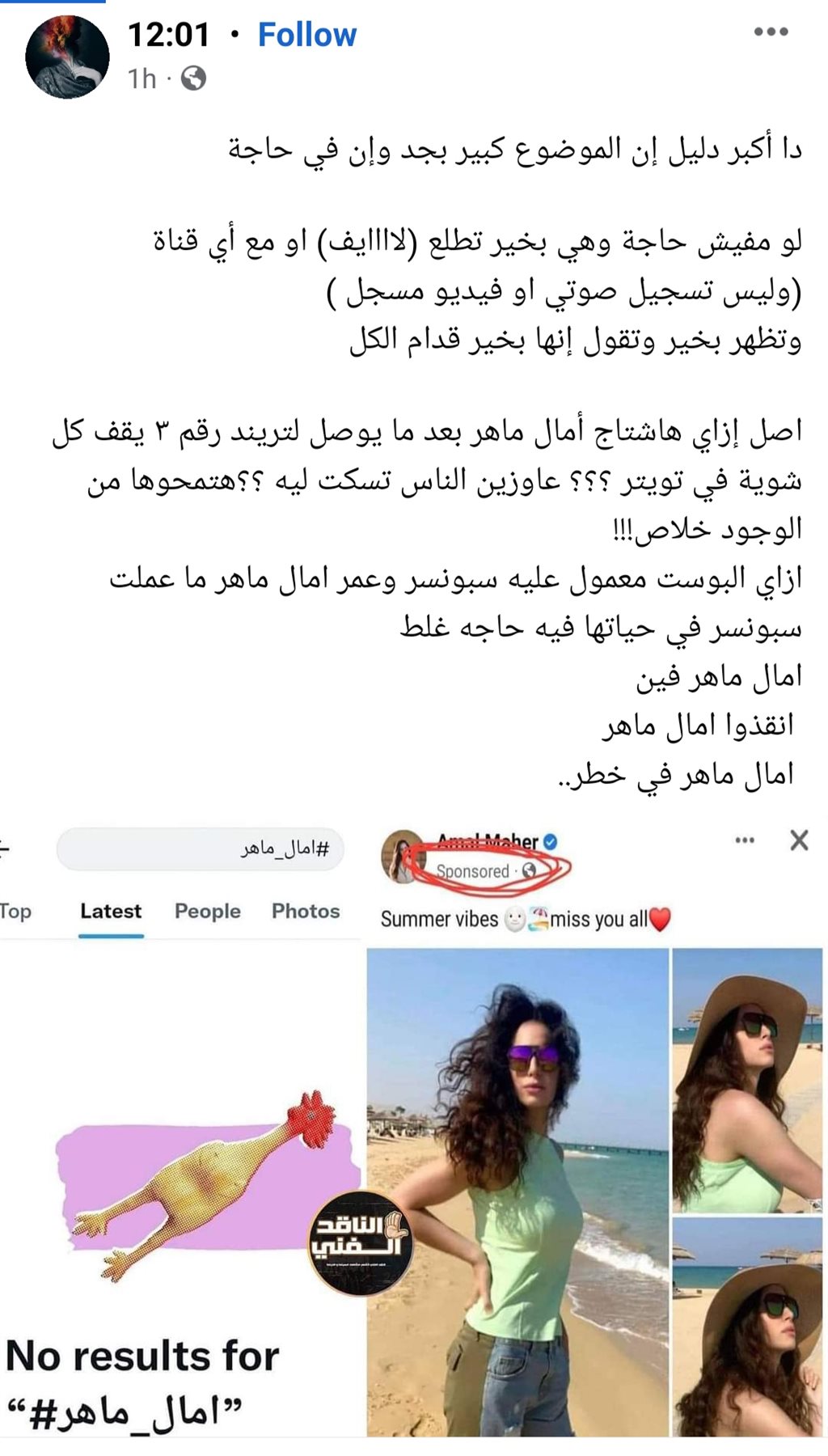The width and height of the screenshot is (828, 1456).
Task: Open the post's overflow menu
Action: [x=770, y=32]
